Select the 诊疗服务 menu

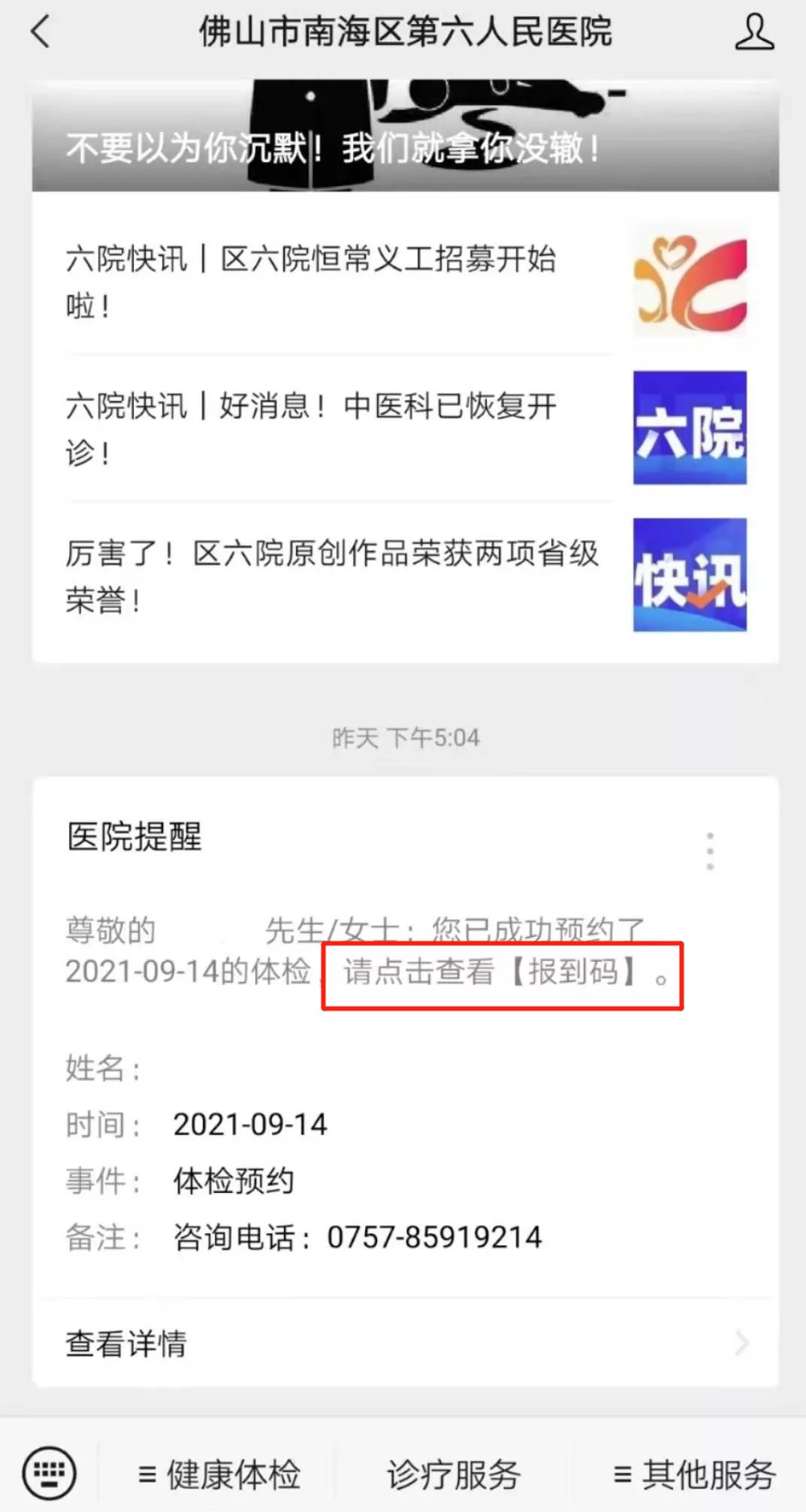tap(453, 1474)
